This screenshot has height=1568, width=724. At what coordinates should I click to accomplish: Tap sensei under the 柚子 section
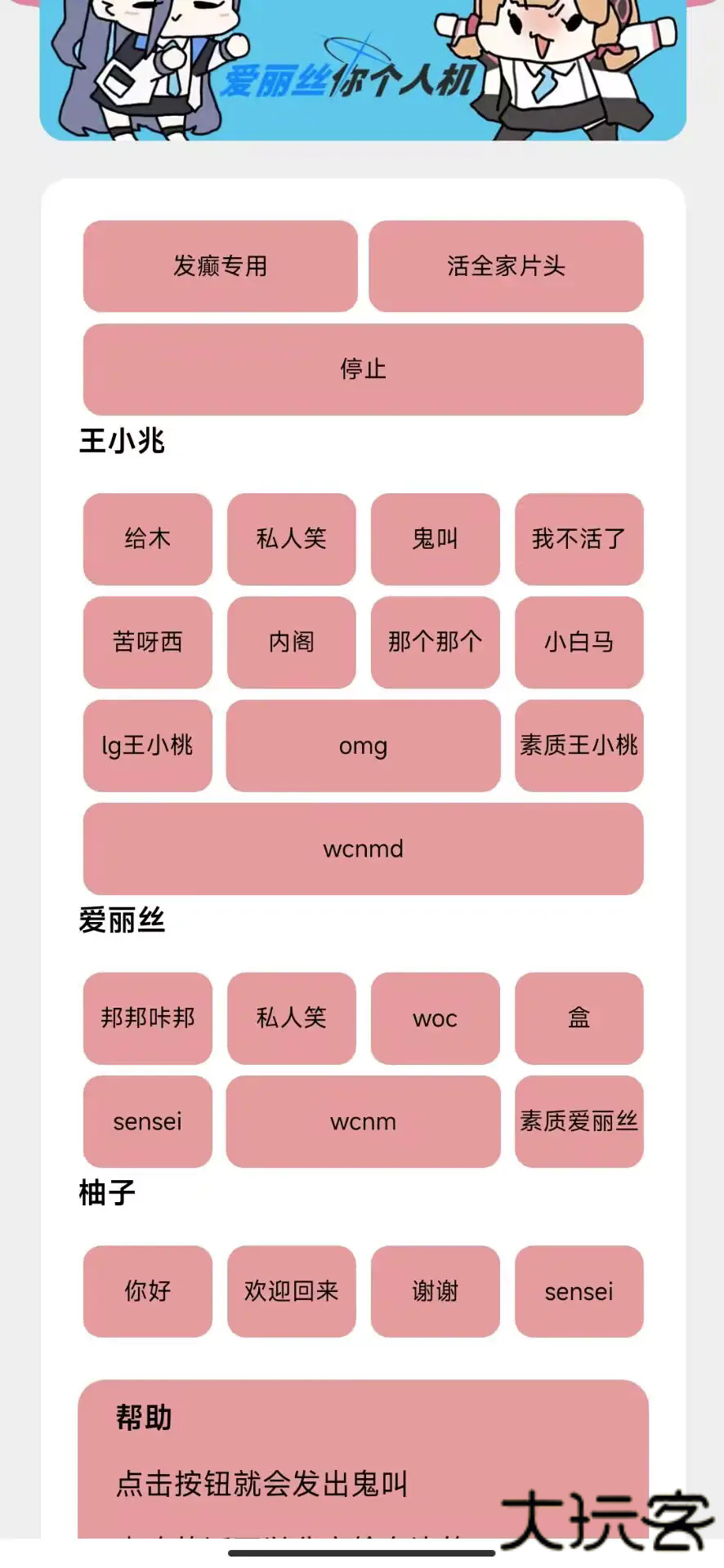pyautogui.click(x=579, y=1292)
